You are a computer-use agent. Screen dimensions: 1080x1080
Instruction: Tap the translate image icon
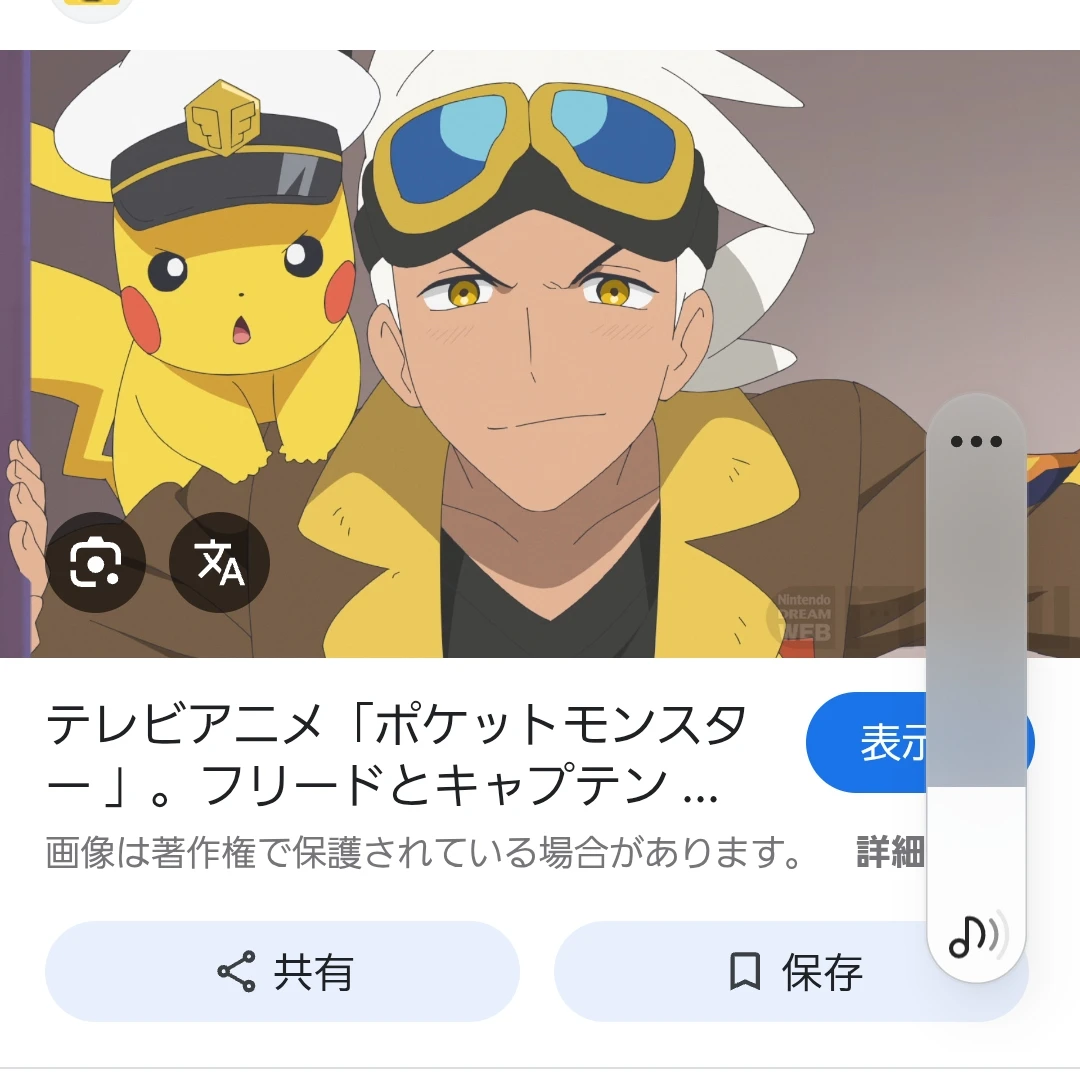[x=220, y=563]
